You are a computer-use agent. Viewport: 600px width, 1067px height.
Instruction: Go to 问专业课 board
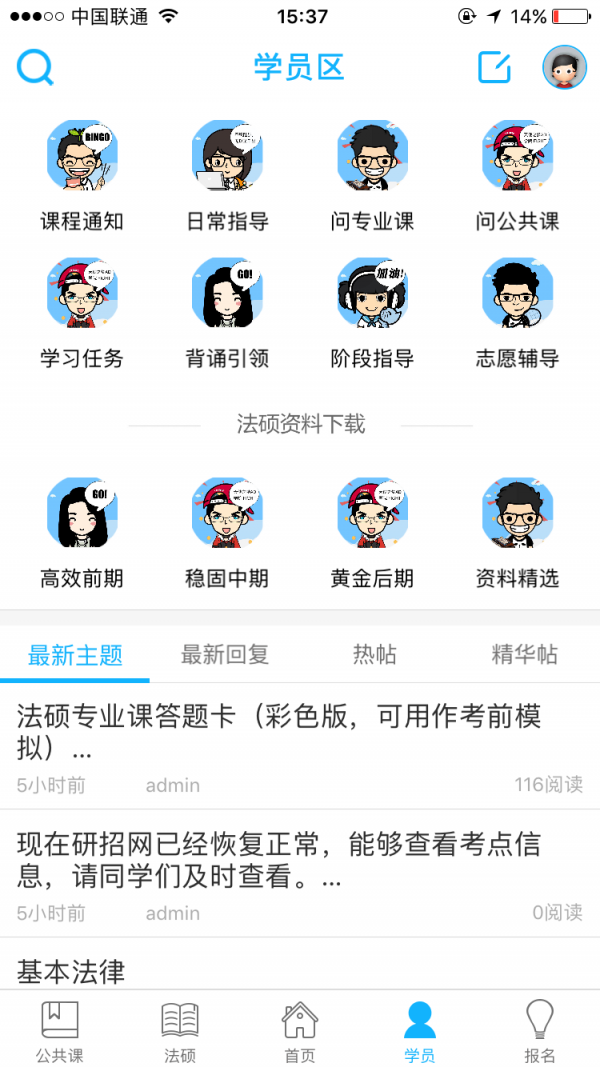372,175
